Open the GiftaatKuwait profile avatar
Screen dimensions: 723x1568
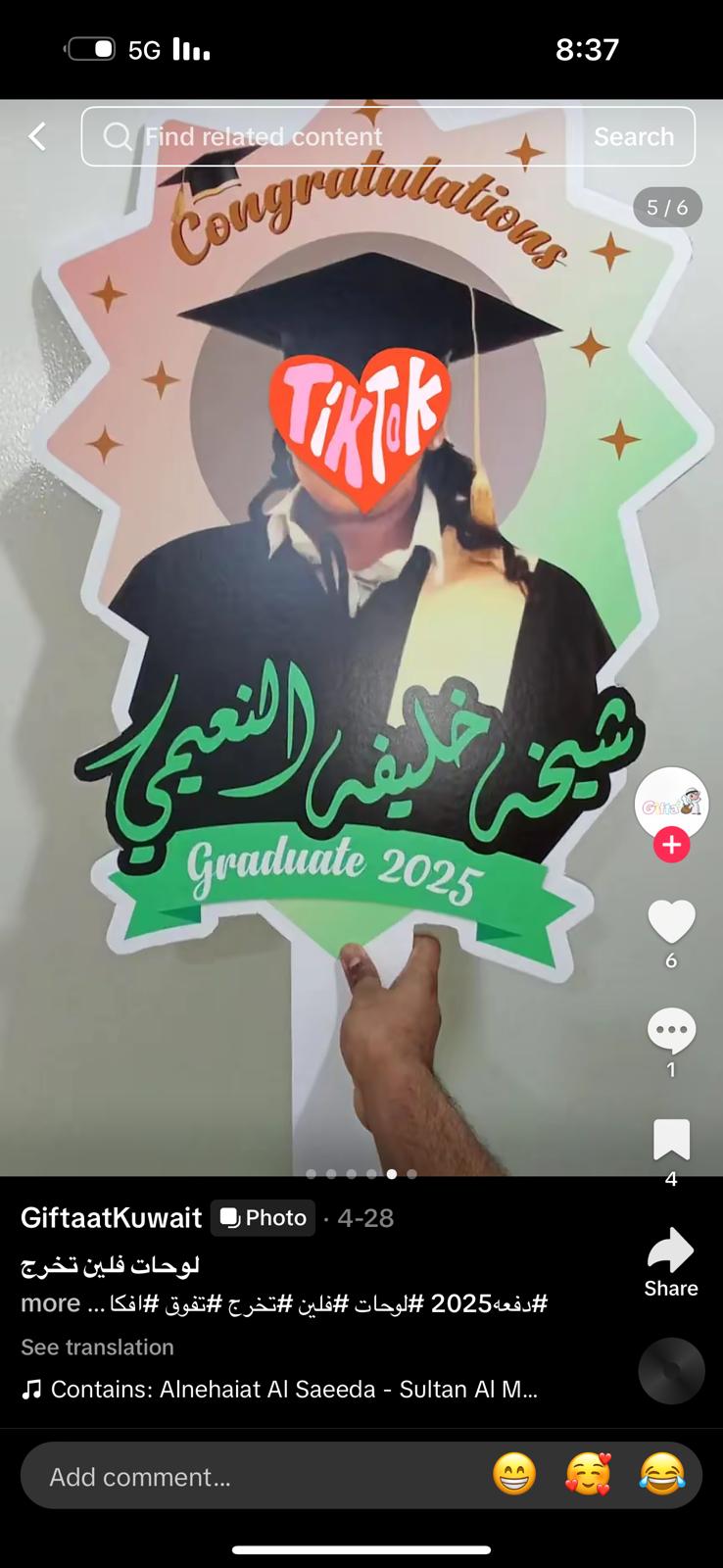pos(671,806)
